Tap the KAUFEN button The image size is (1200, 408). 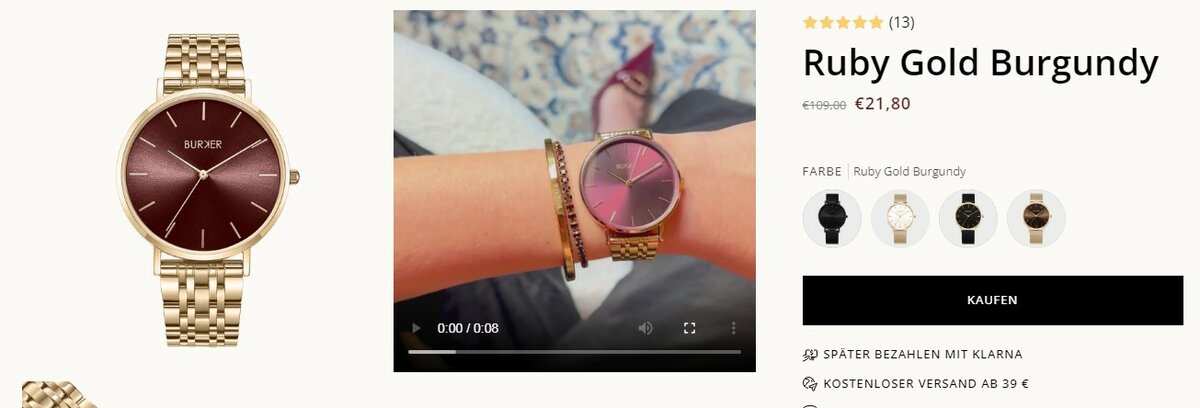[992, 300]
